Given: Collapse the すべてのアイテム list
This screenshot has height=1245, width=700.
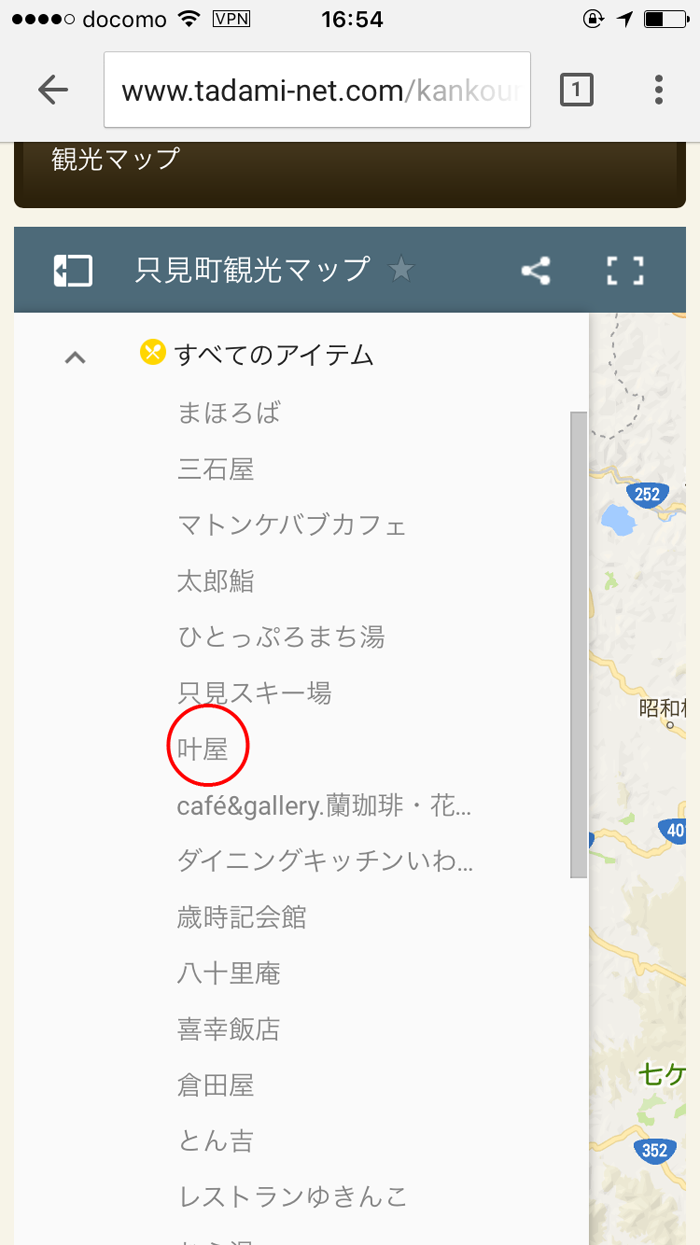Looking at the screenshot, I should [75, 356].
